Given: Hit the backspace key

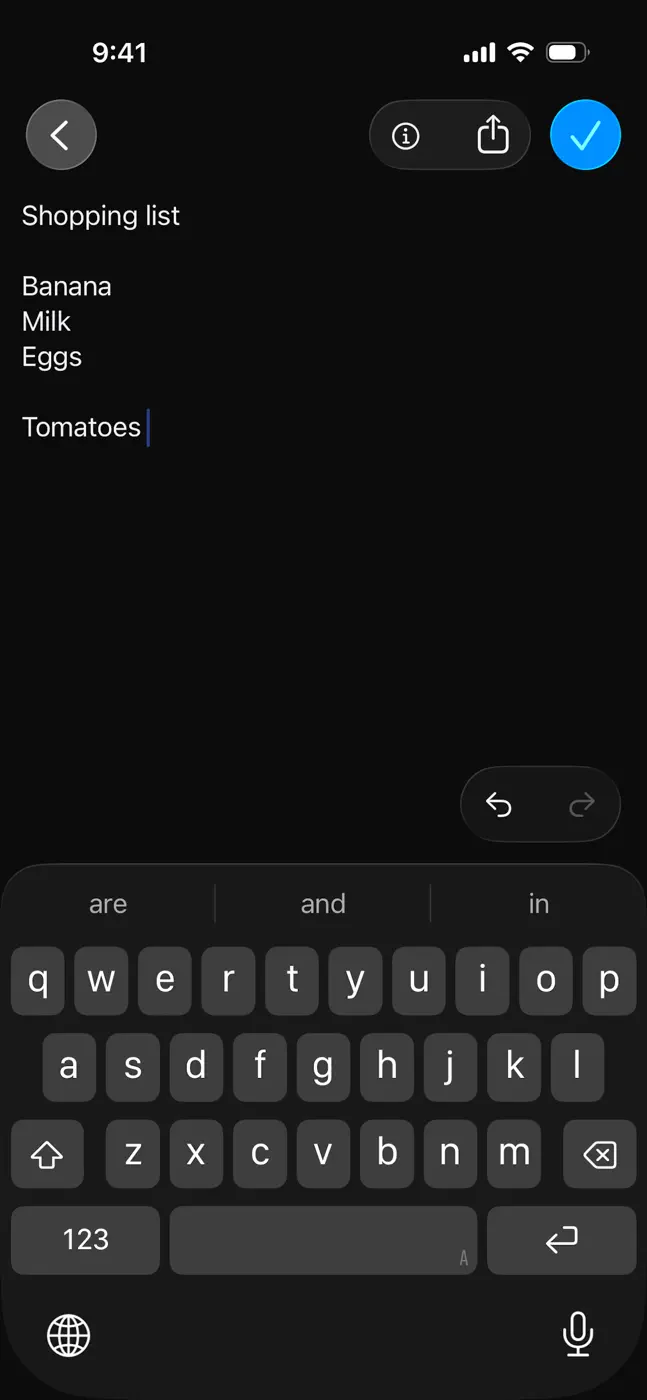Looking at the screenshot, I should pyautogui.click(x=599, y=1154).
